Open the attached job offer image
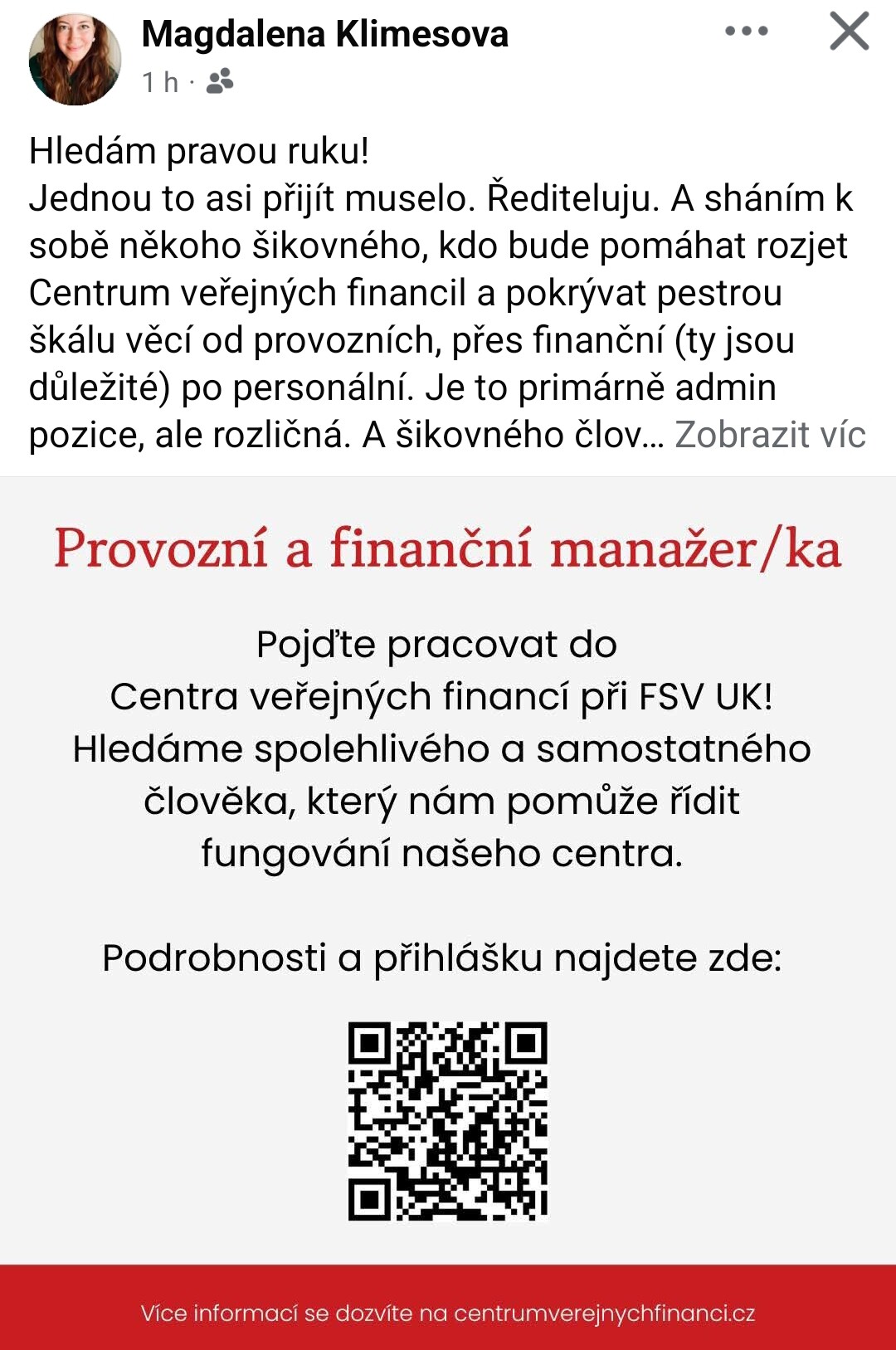Viewport: 896px width, 1350px height. 448,871
